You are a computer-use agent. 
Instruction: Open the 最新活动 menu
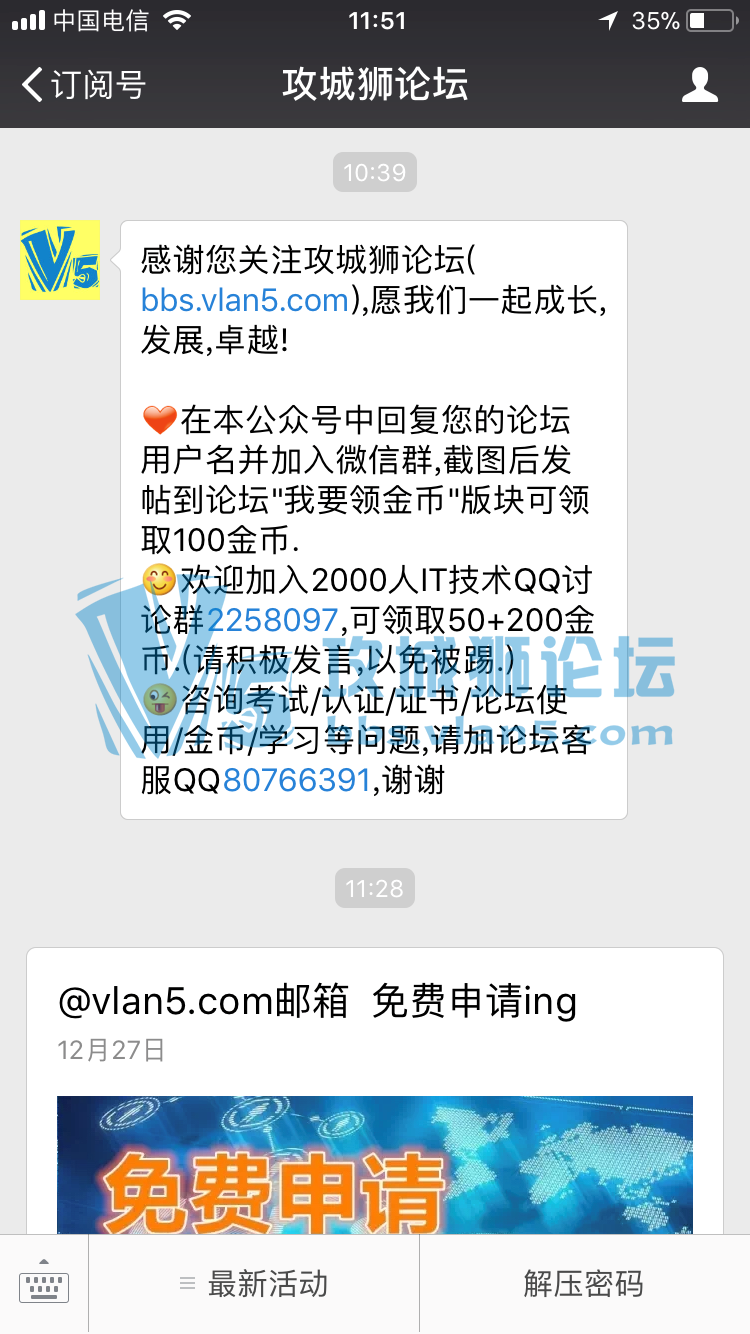tap(254, 1285)
